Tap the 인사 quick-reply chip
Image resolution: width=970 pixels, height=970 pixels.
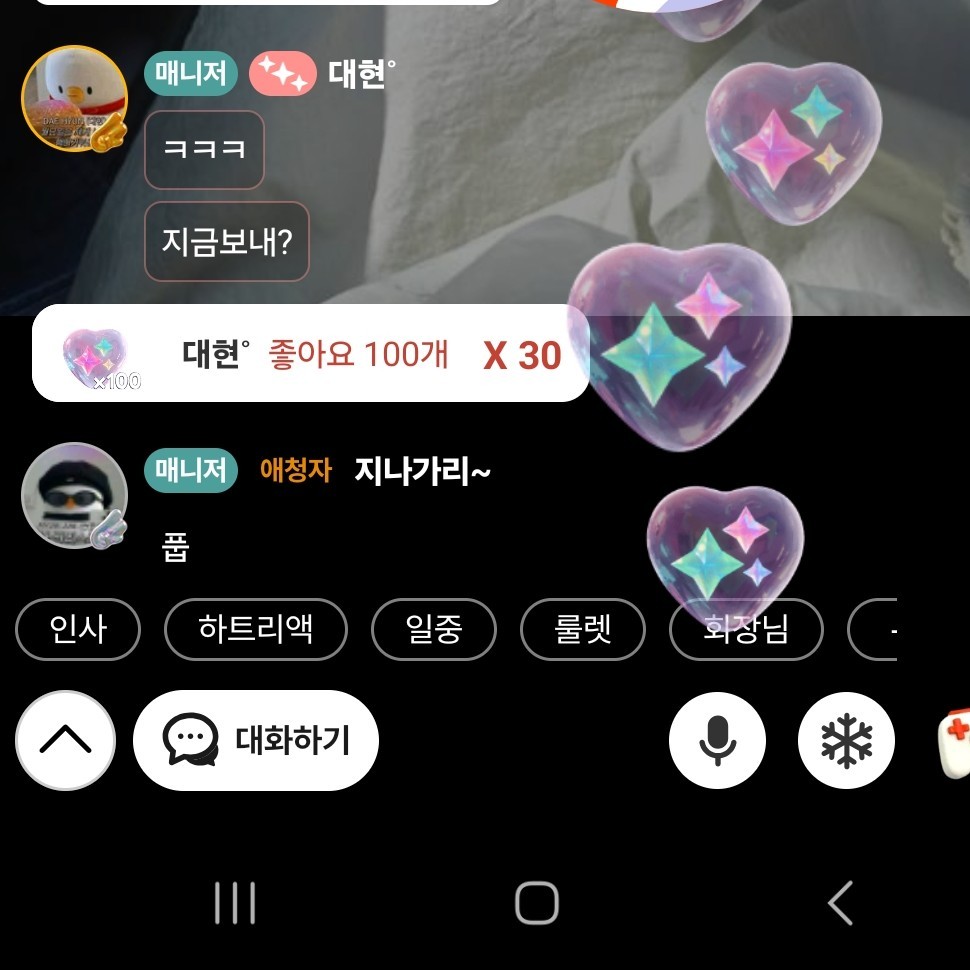click(78, 630)
